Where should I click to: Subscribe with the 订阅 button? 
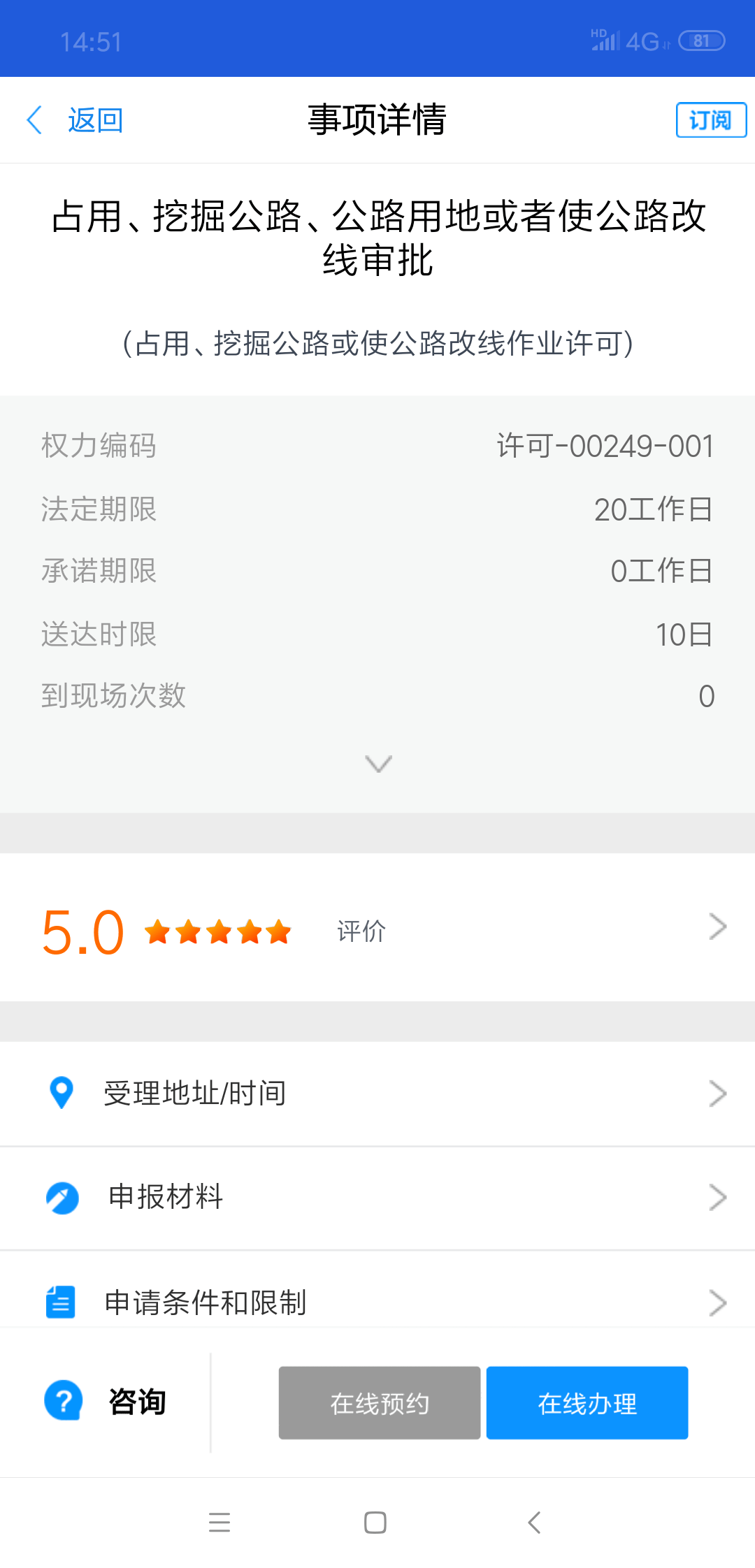tap(710, 120)
